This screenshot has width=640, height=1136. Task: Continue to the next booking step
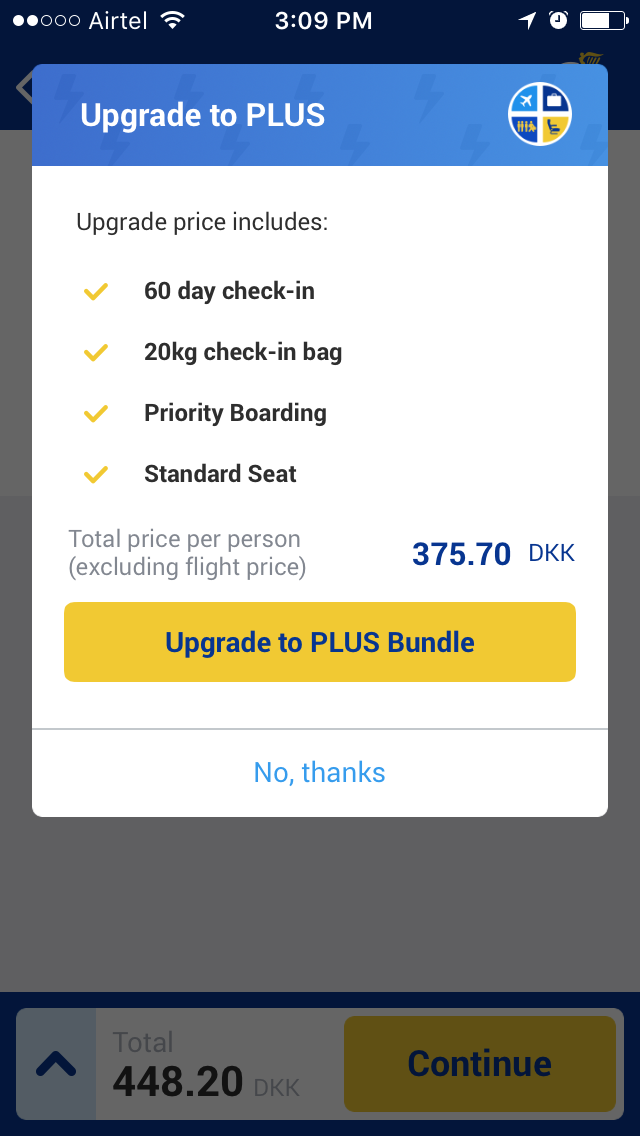pos(480,1063)
